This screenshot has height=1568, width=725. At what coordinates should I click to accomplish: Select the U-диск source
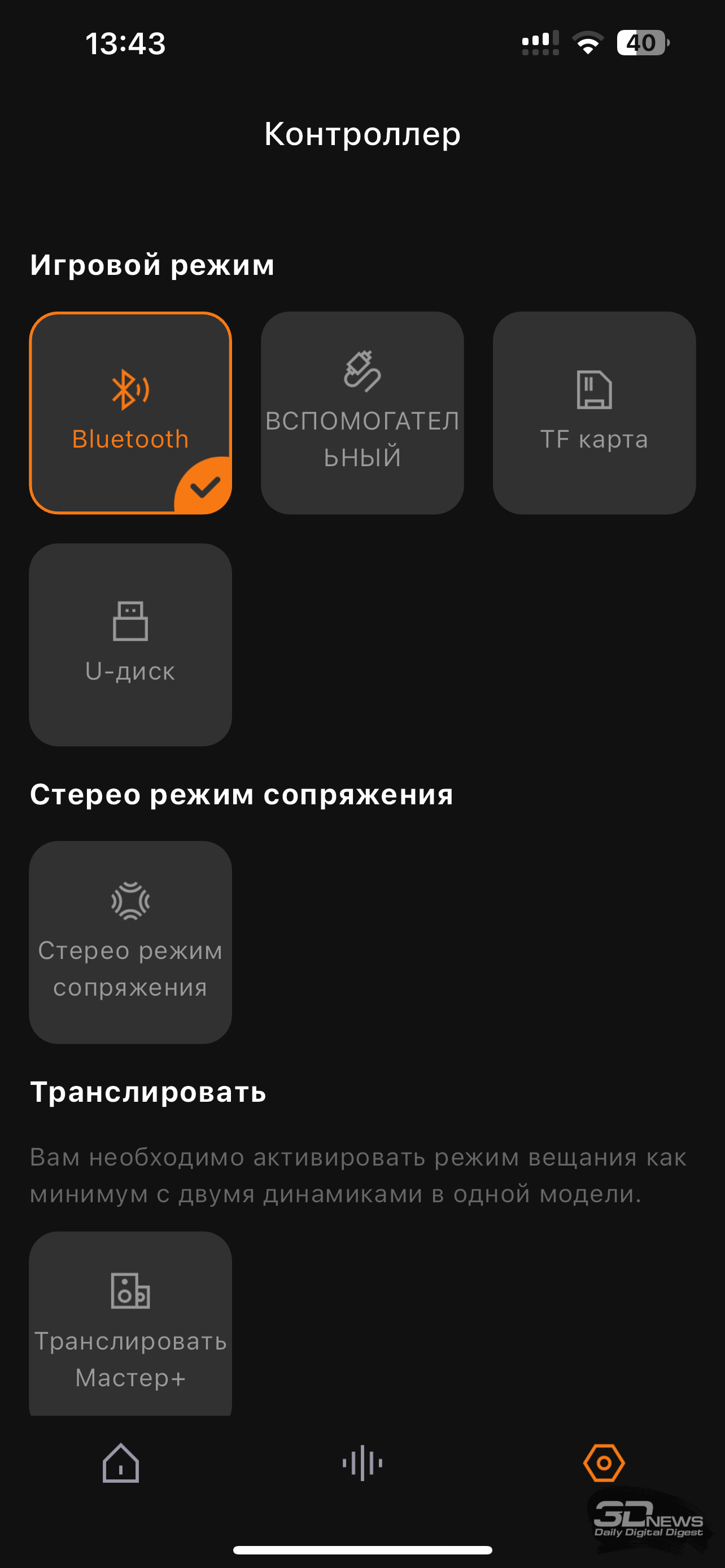130,645
